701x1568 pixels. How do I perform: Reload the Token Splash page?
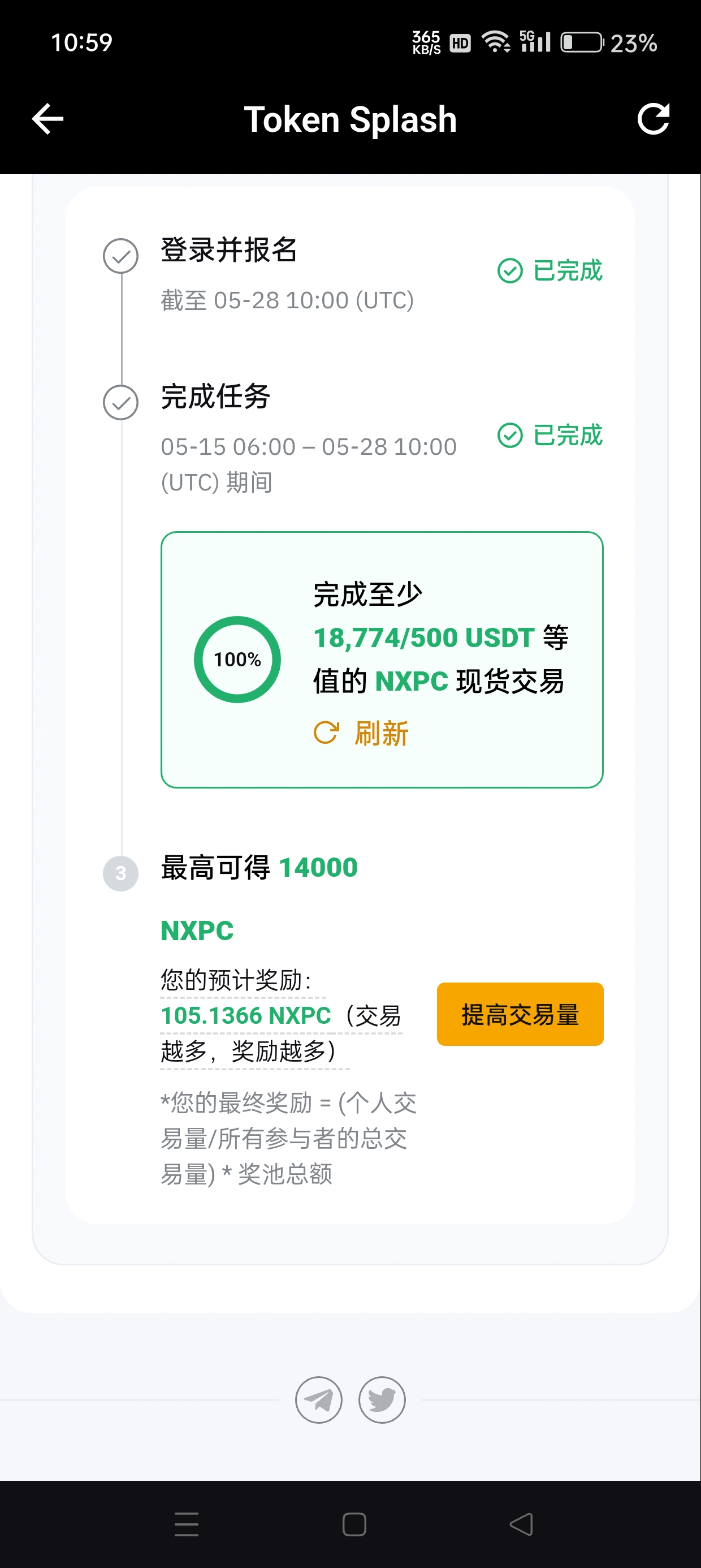click(653, 119)
